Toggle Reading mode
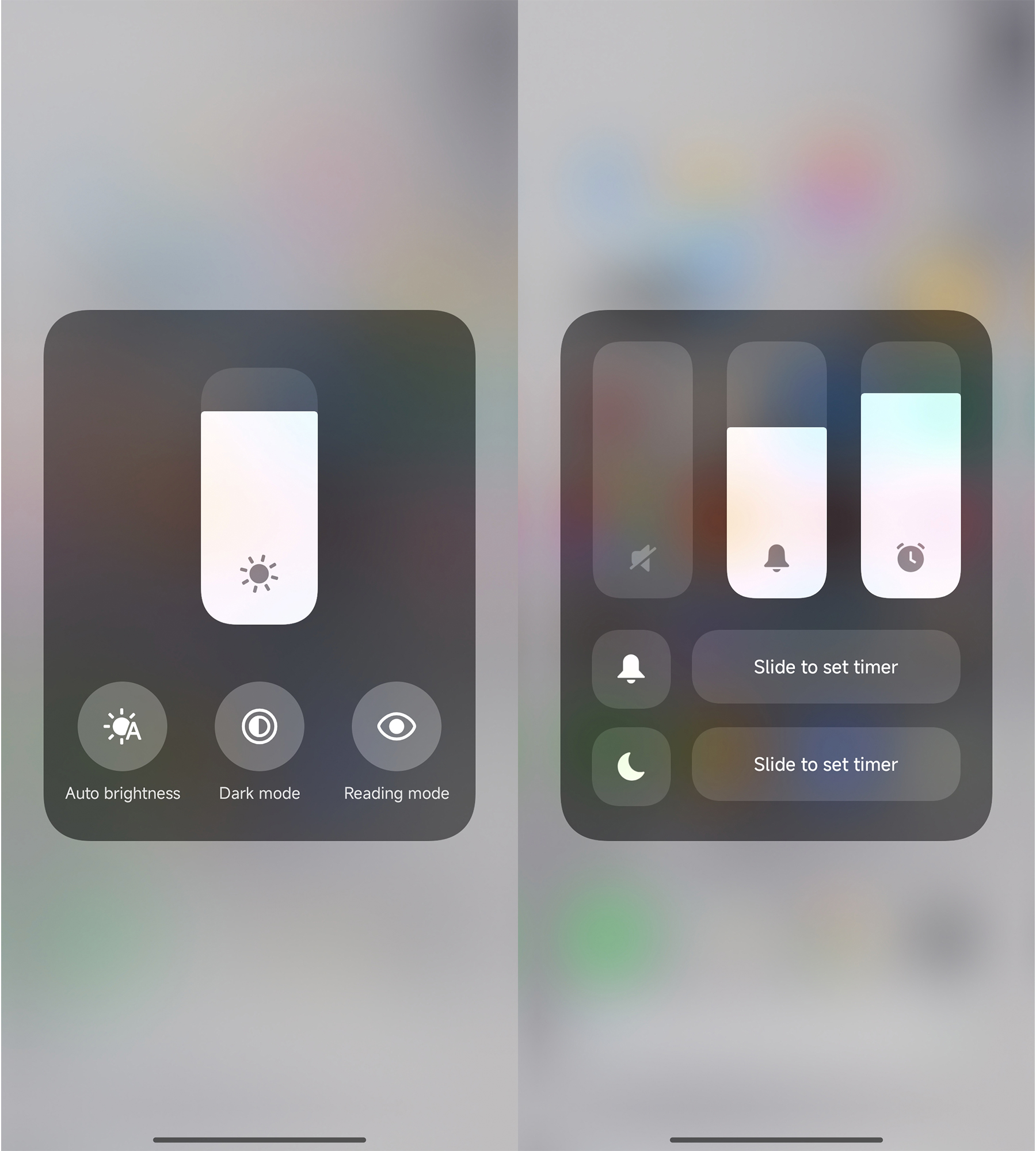The image size is (1036, 1151). (x=397, y=726)
